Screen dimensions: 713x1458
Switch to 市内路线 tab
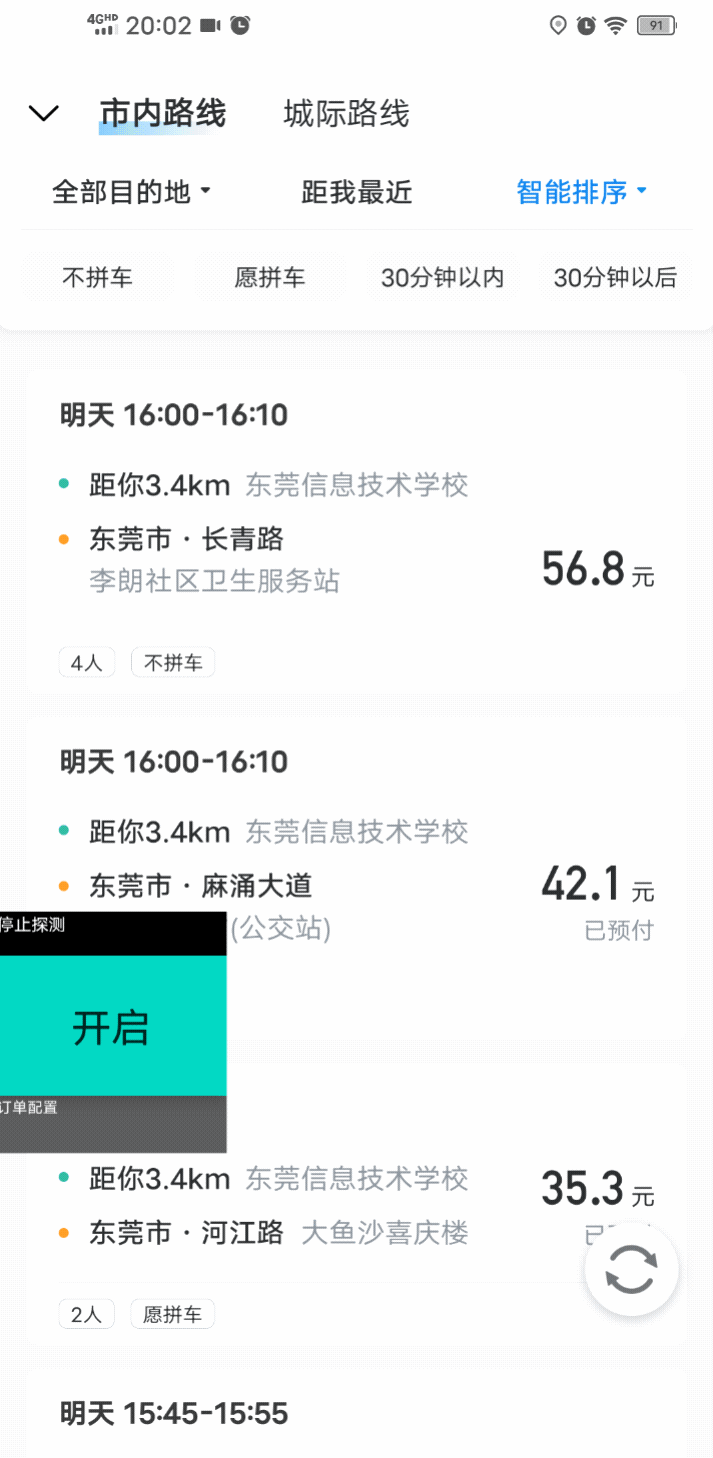pyautogui.click(x=162, y=114)
